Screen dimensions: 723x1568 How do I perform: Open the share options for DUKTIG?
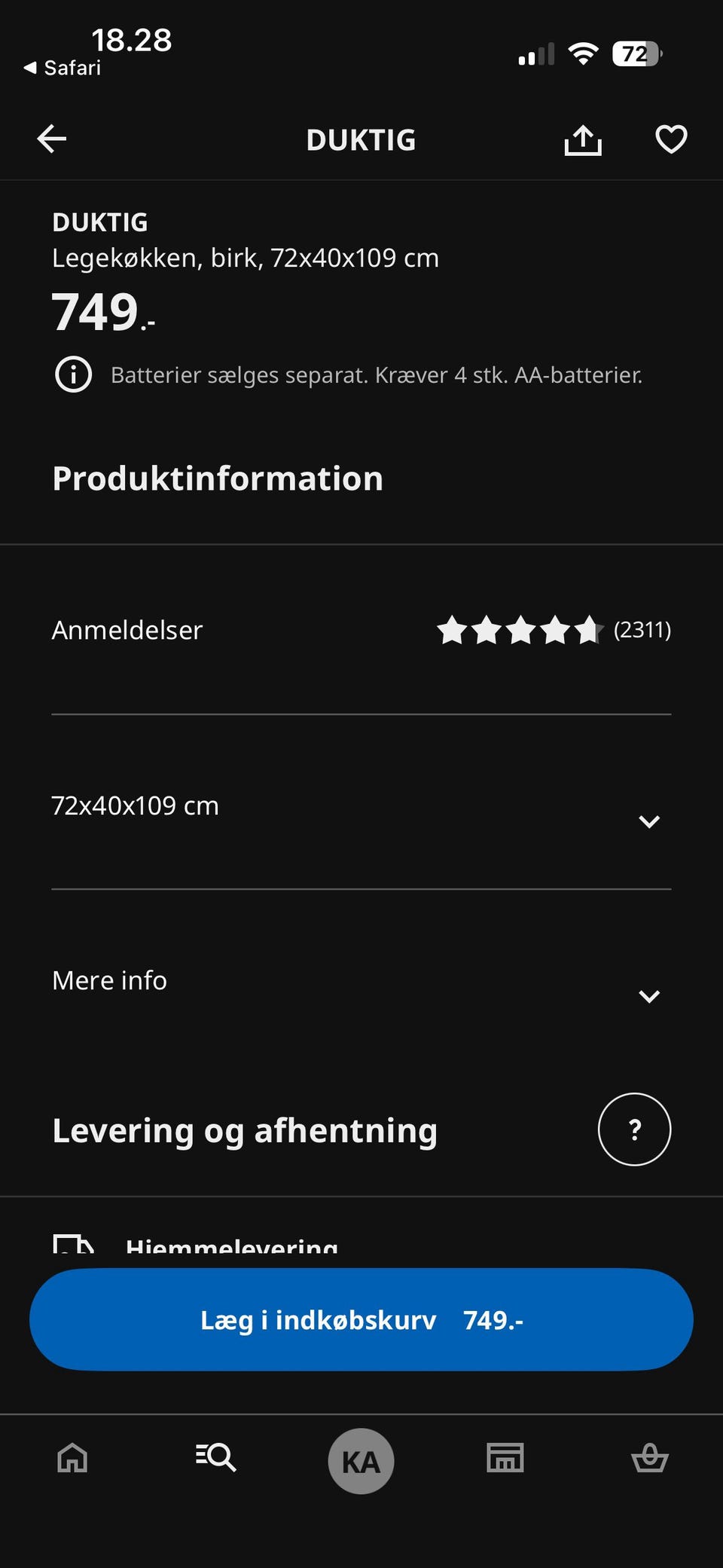582,139
